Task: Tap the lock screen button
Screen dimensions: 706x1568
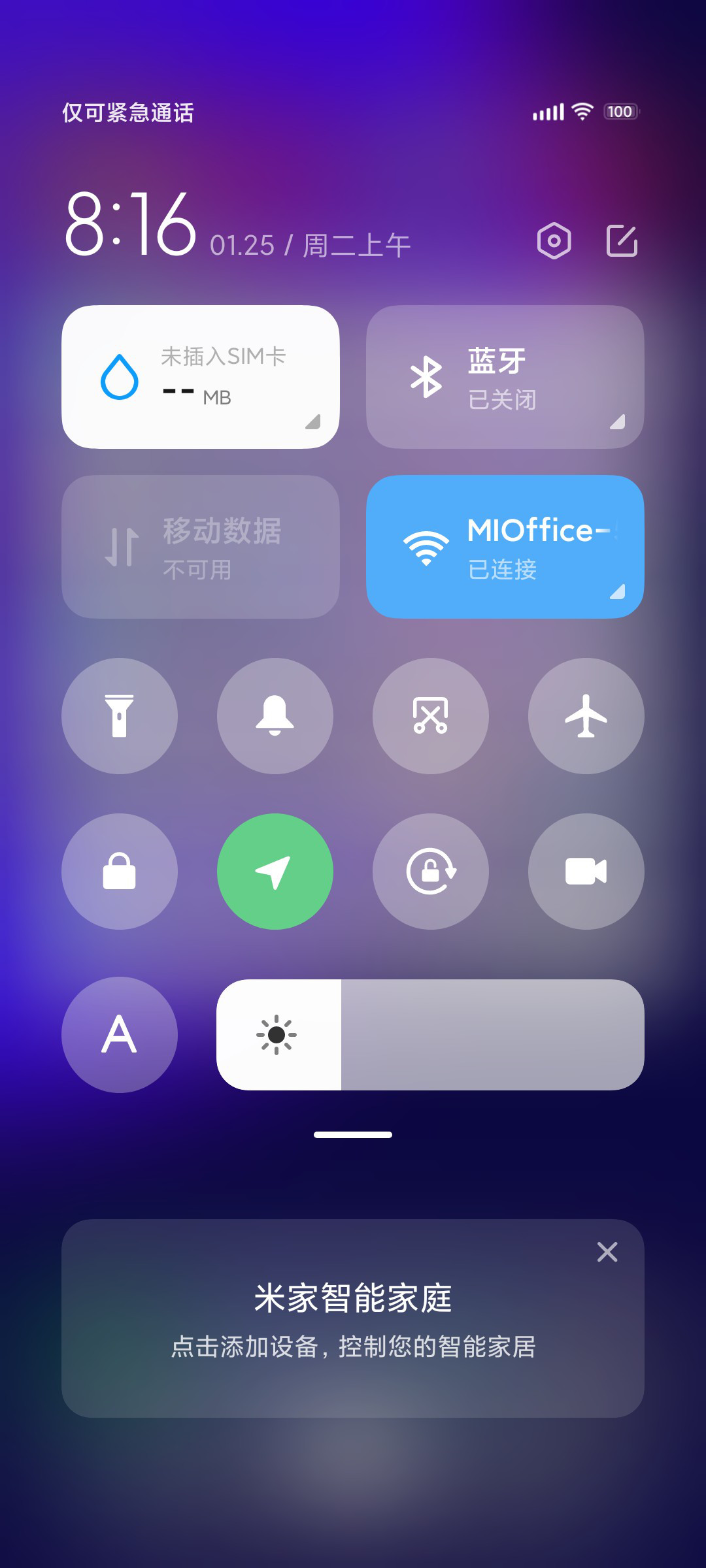Action: tap(120, 872)
